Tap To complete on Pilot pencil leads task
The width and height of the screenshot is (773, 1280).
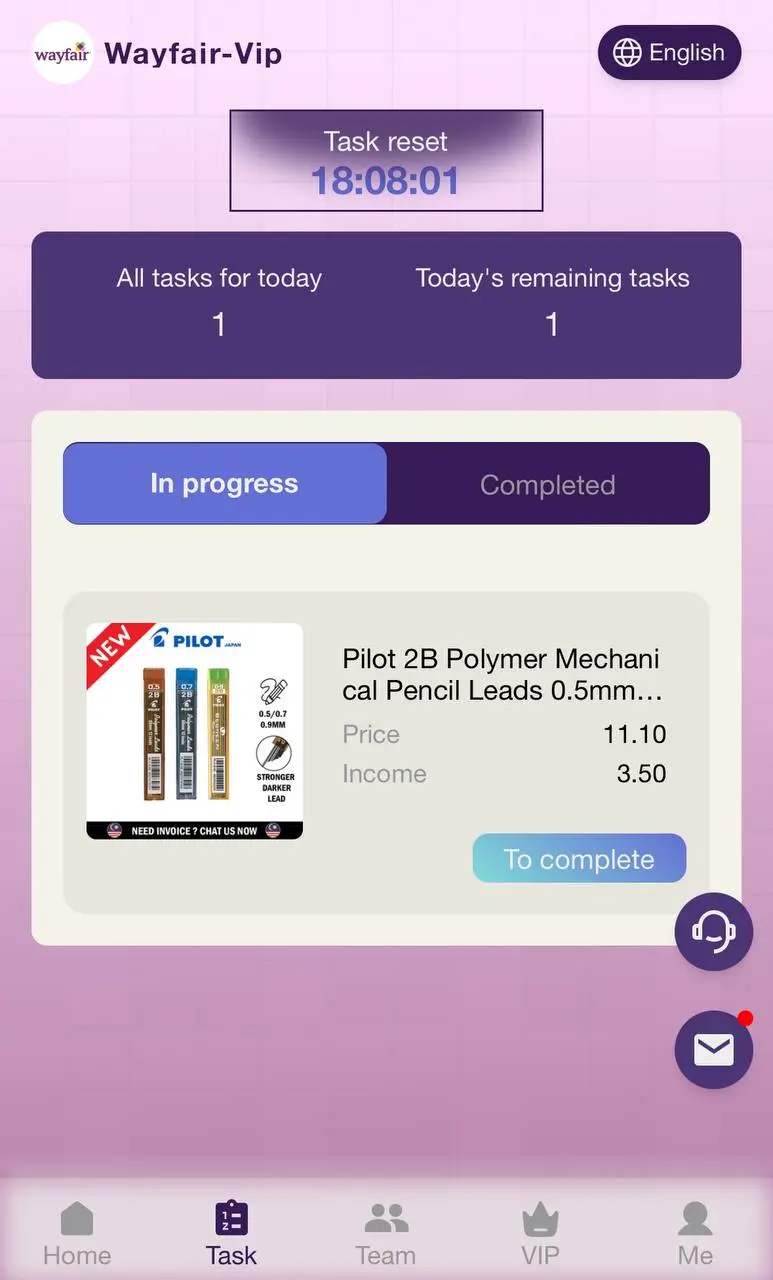(x=579, y=859)
